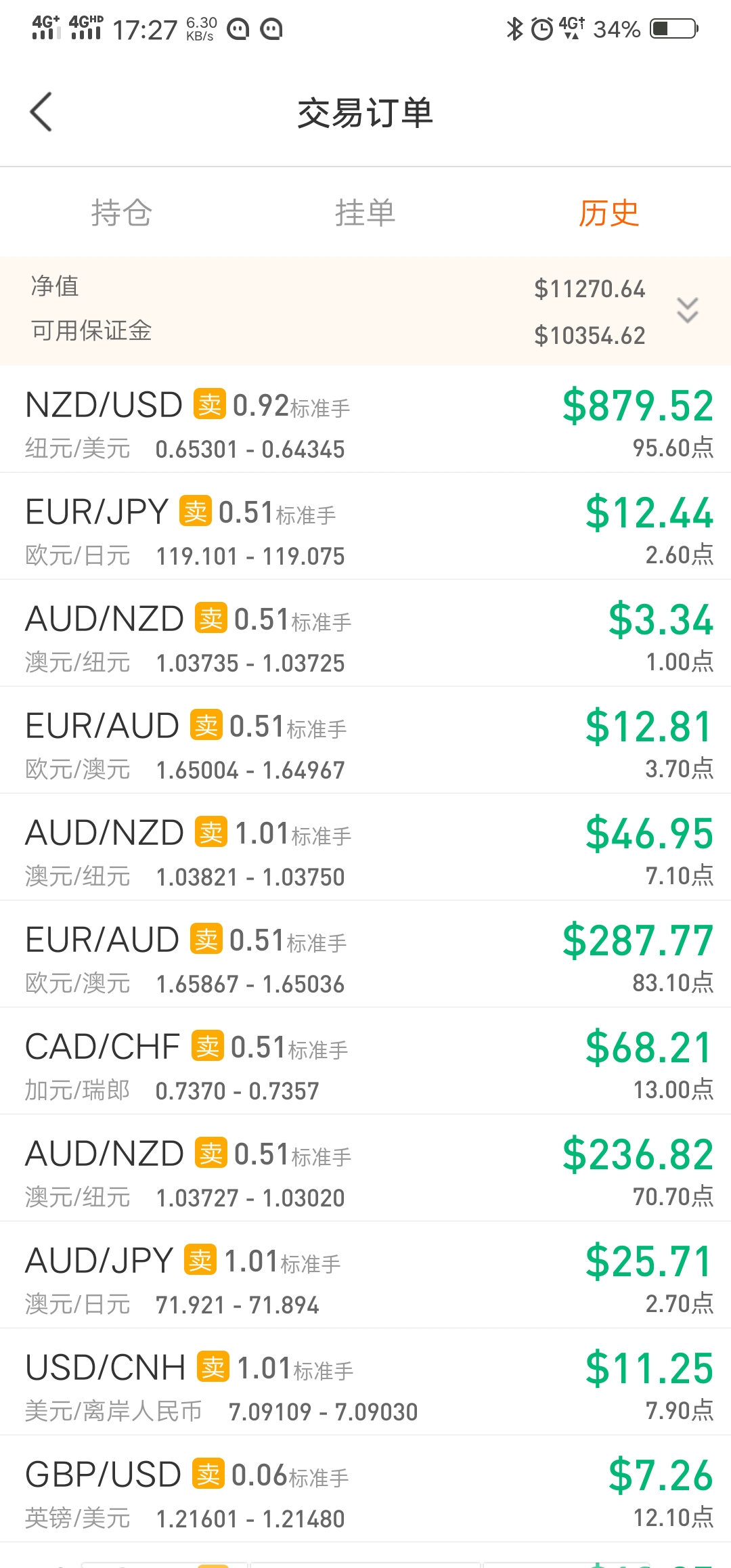View the AUD/NZD order with $46.95 profit
The height and width of the screenshot is (1568, 731).
[x=365, y=847]
